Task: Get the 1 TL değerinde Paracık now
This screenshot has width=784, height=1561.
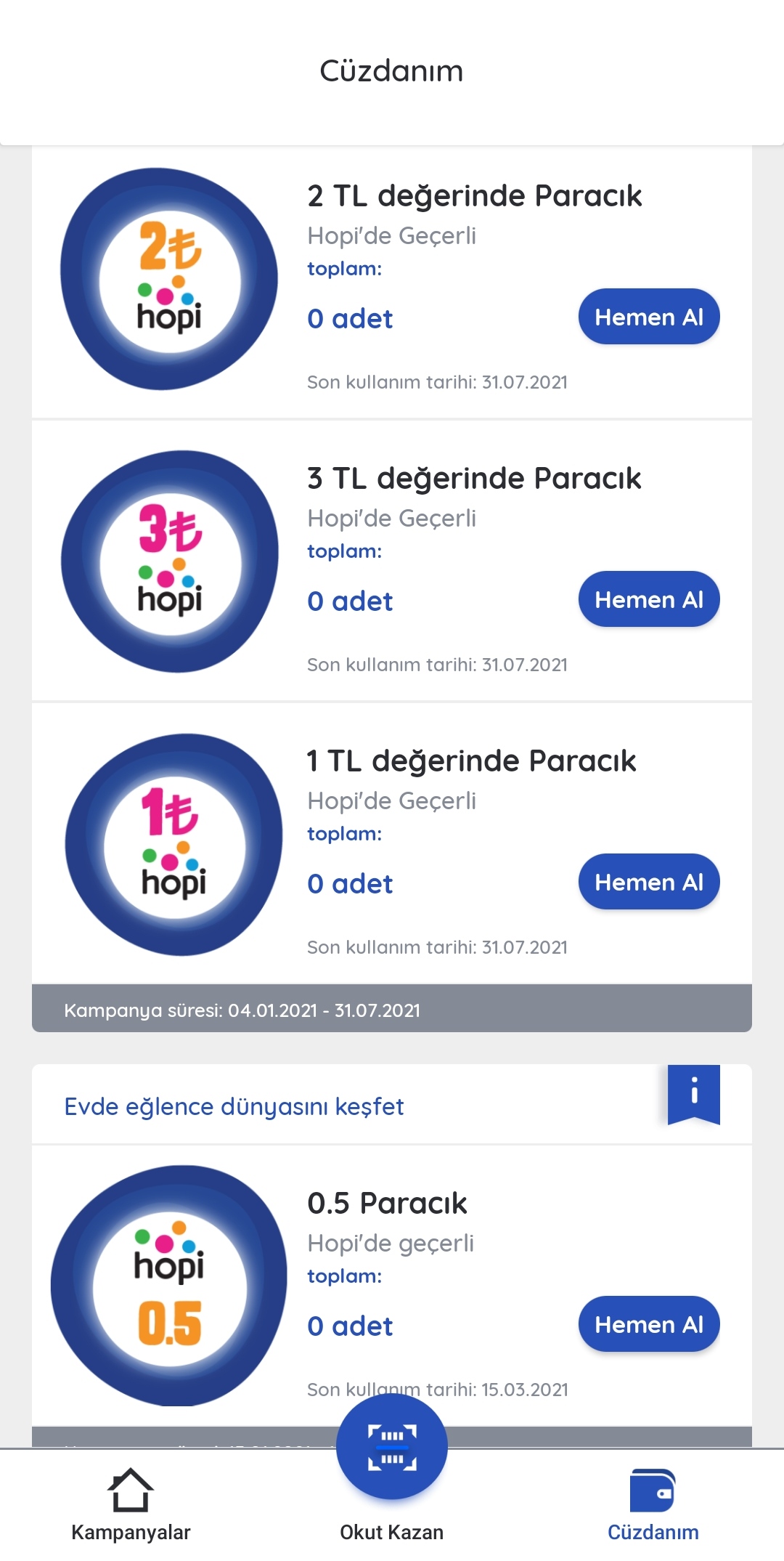Action: [648, 882]
